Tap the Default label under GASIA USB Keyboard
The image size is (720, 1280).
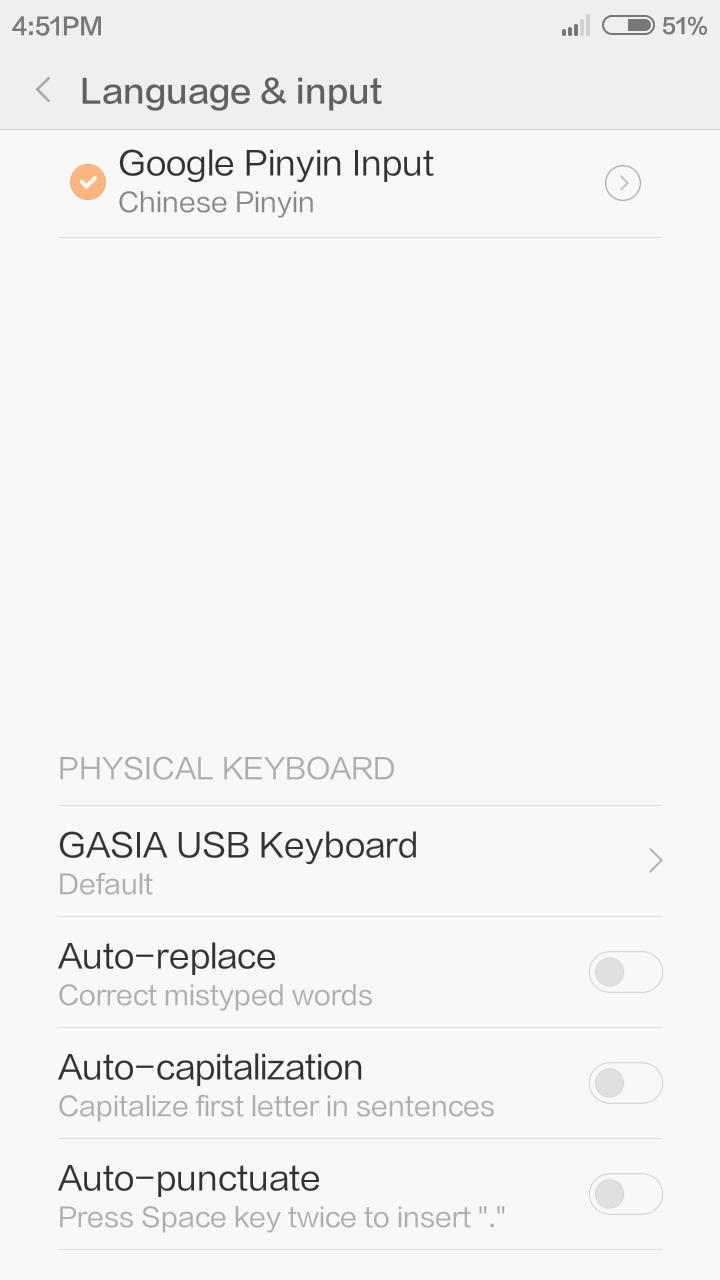point(105,884)
